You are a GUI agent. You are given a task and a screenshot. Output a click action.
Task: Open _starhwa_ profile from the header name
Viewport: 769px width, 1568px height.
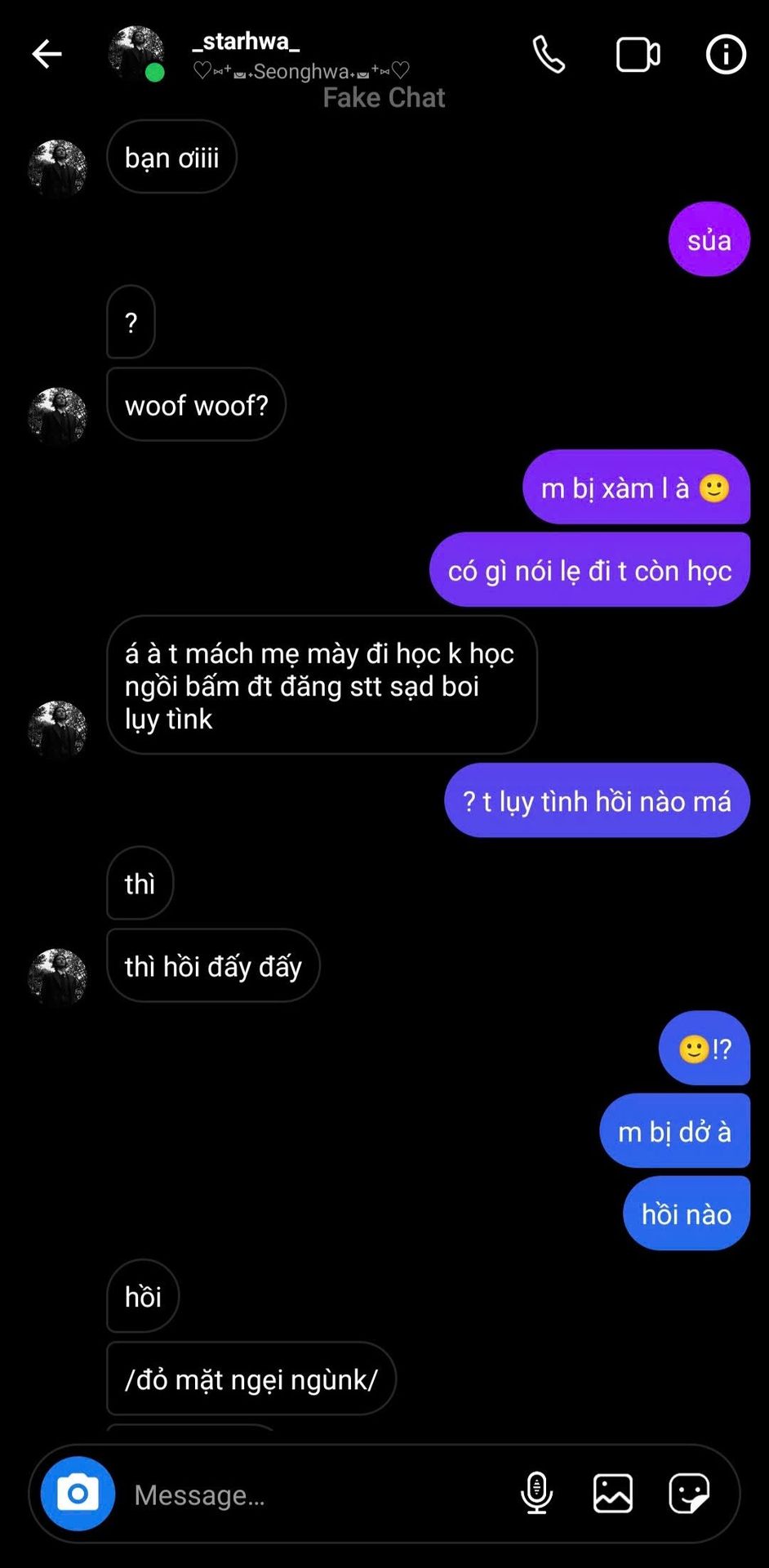[246, 42]
